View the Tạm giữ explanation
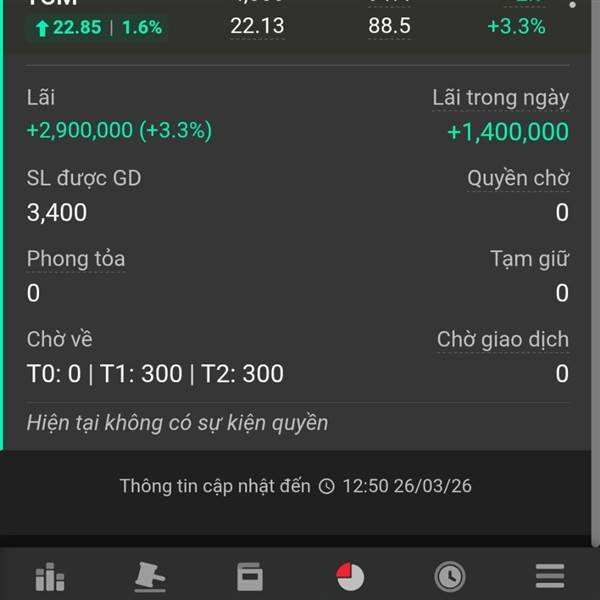Image resolution: width=600 pixels, height=600 pixels. pyautogui.click(x=529, y=259)
